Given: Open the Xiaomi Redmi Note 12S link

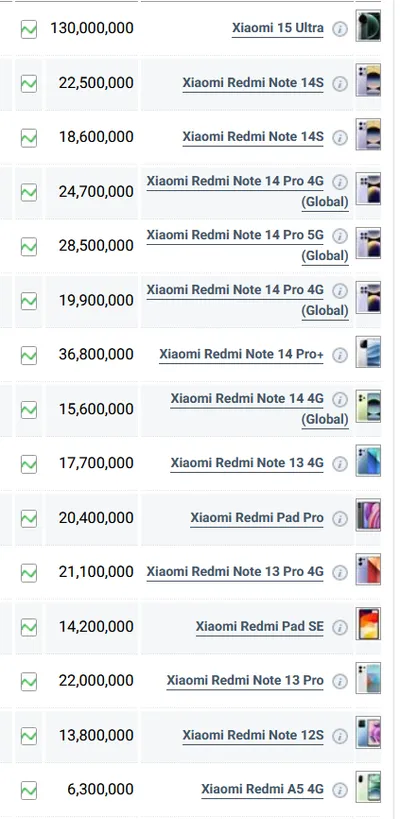Looking at the screenshot, I should click(253, 735).
